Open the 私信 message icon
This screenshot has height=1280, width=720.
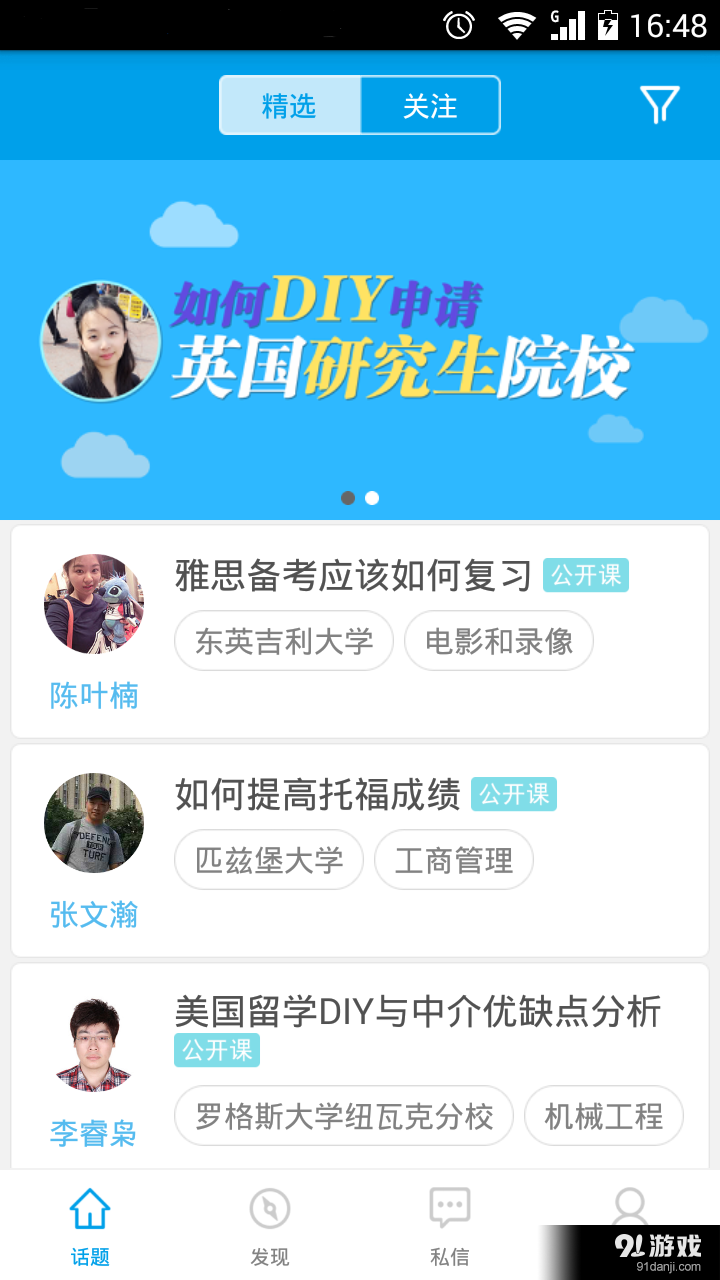point(450,1208)
